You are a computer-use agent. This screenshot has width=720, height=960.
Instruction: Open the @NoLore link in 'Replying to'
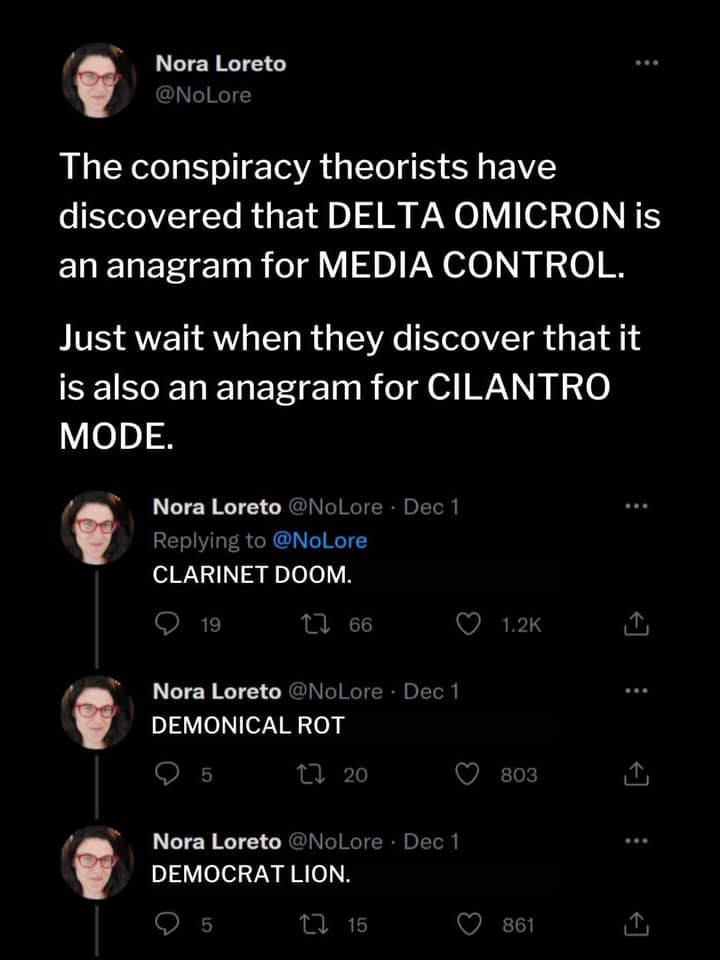(x=319, y=540)
